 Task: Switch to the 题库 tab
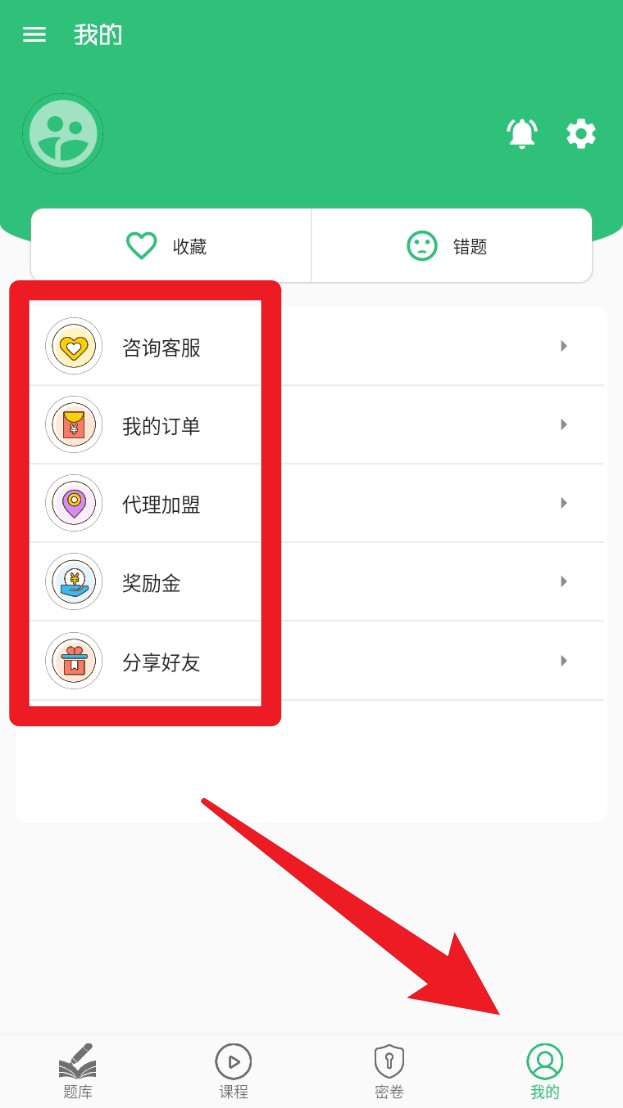78,1071
